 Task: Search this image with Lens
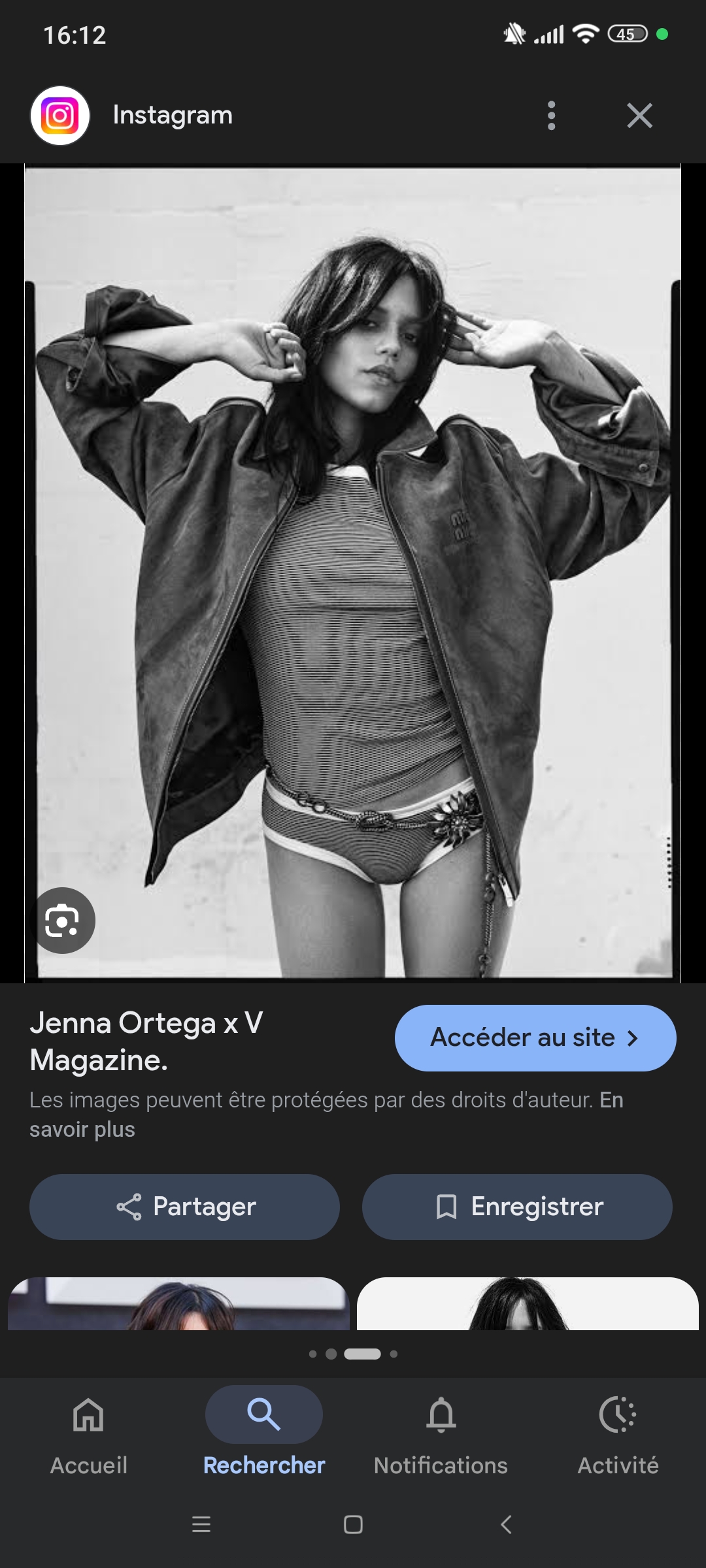(x=63, y=921)
